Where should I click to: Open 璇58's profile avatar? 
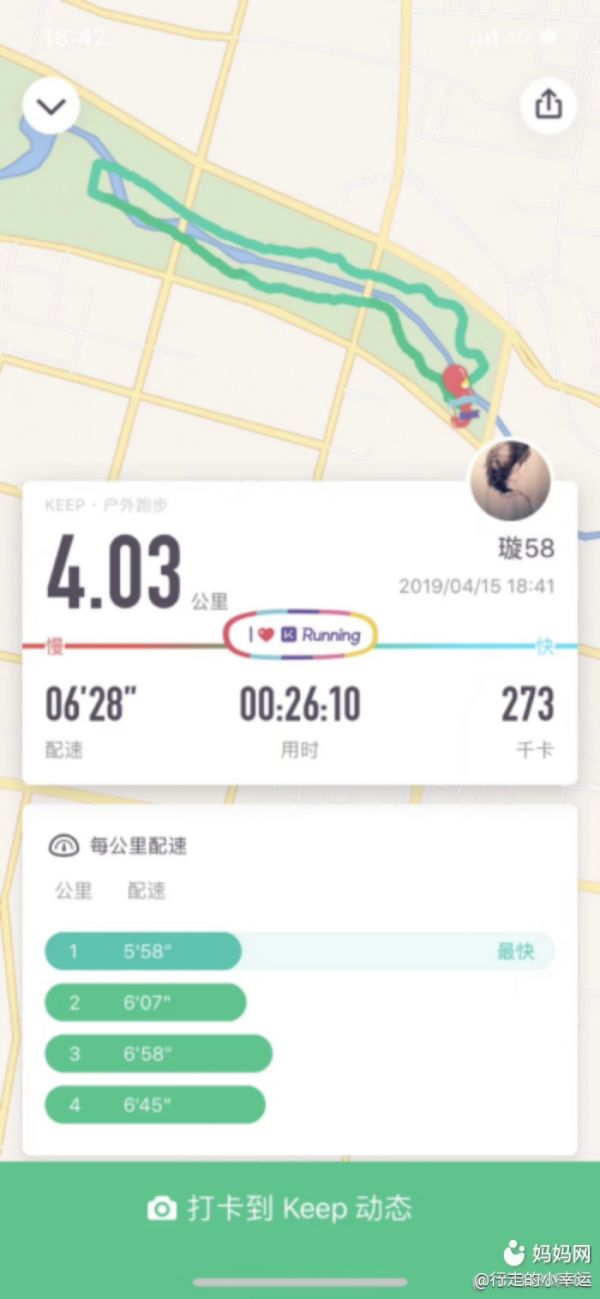click(510, 481)
